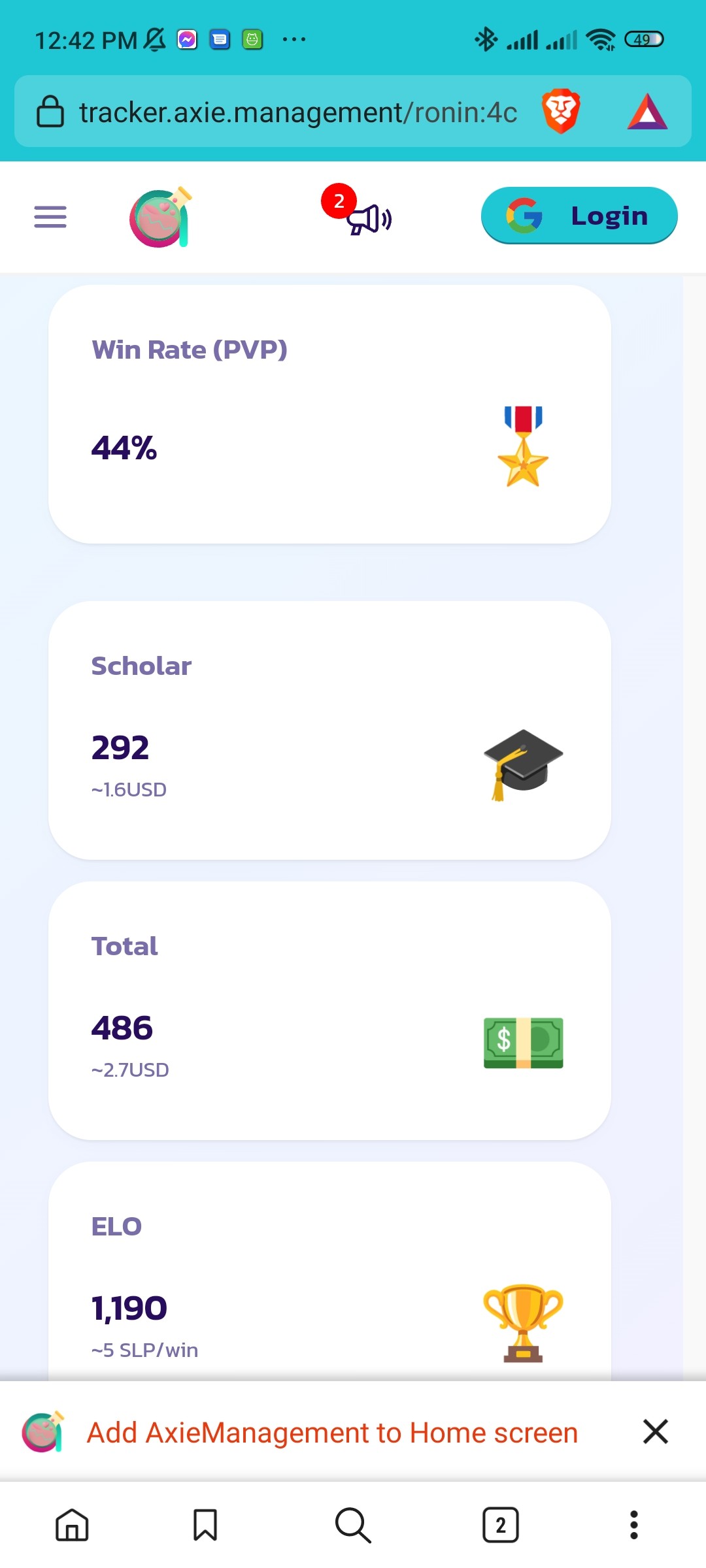Log in with Google
The image size is (706, 1568).
point(579,216)
